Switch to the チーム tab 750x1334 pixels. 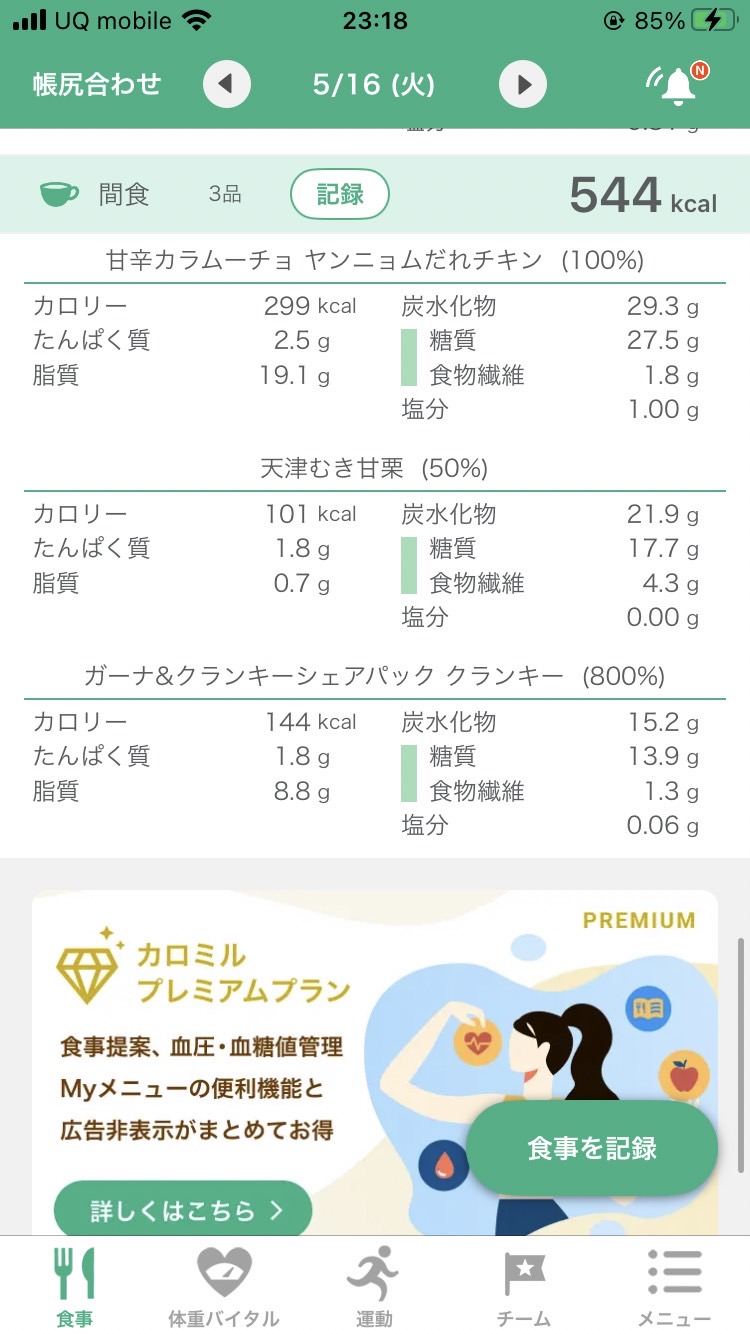coord(524,1286)
